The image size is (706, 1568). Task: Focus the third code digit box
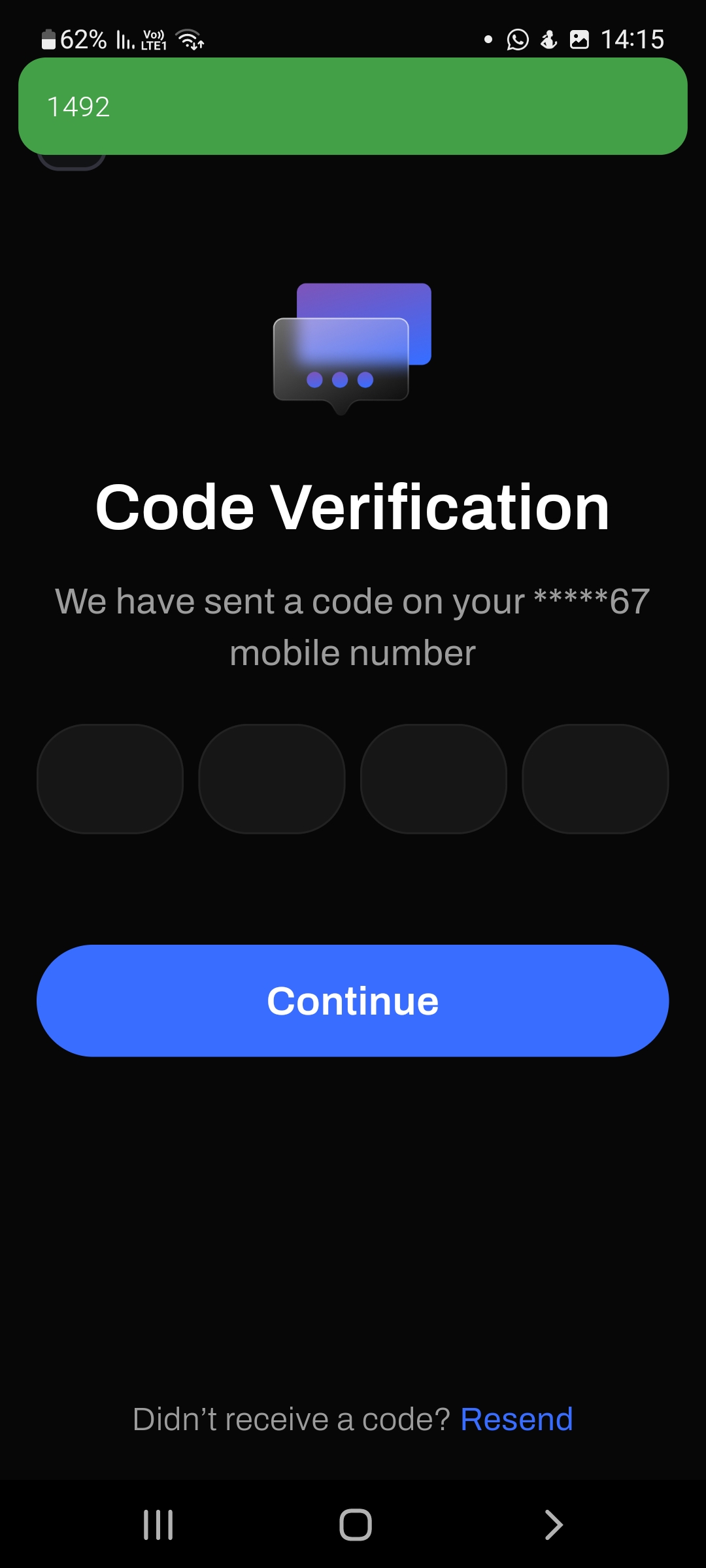(x=433, y=779)
